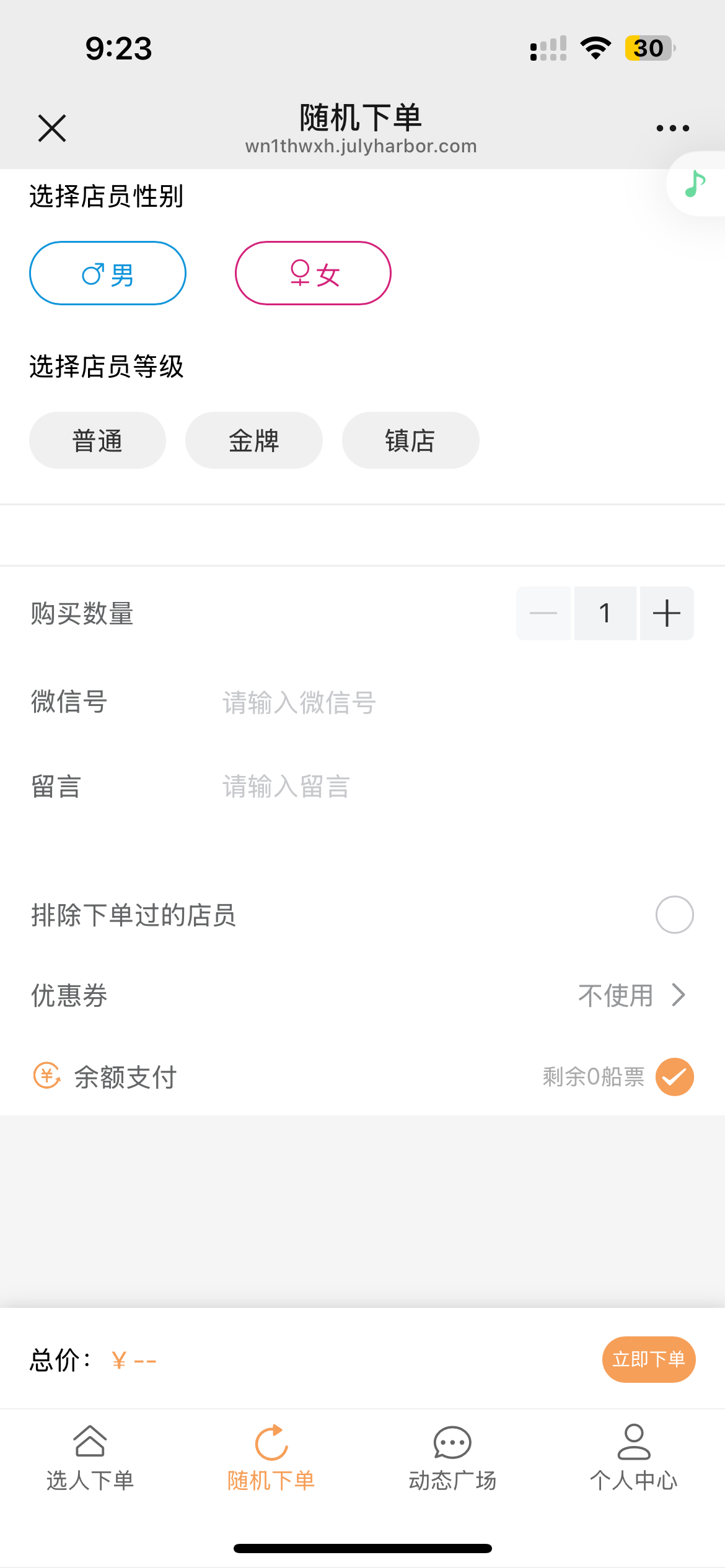Click the floating music note icon

point(695,184)
